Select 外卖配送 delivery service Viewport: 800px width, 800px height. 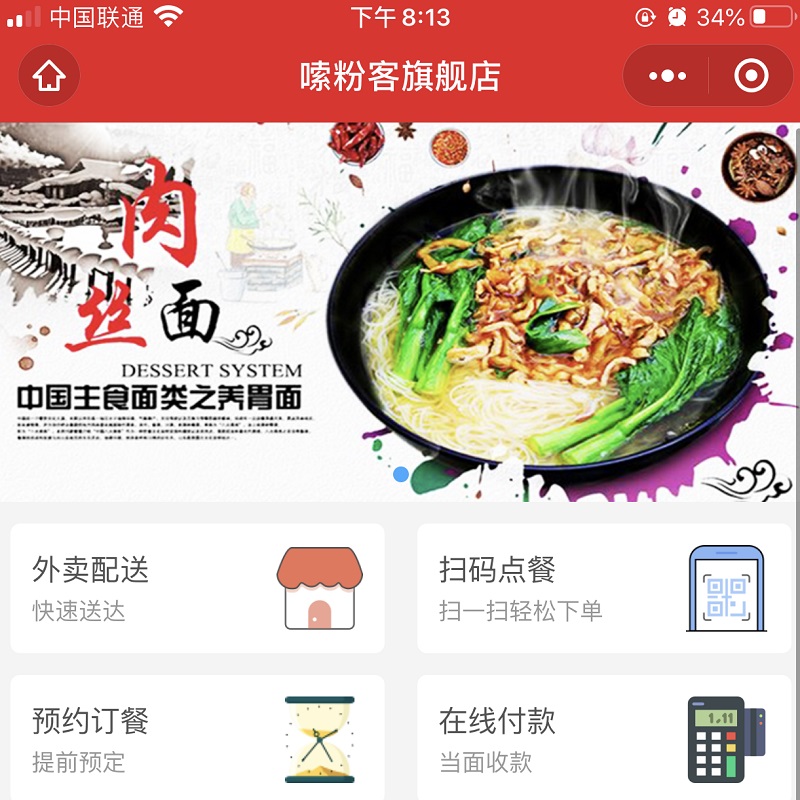tap(197, 588)
